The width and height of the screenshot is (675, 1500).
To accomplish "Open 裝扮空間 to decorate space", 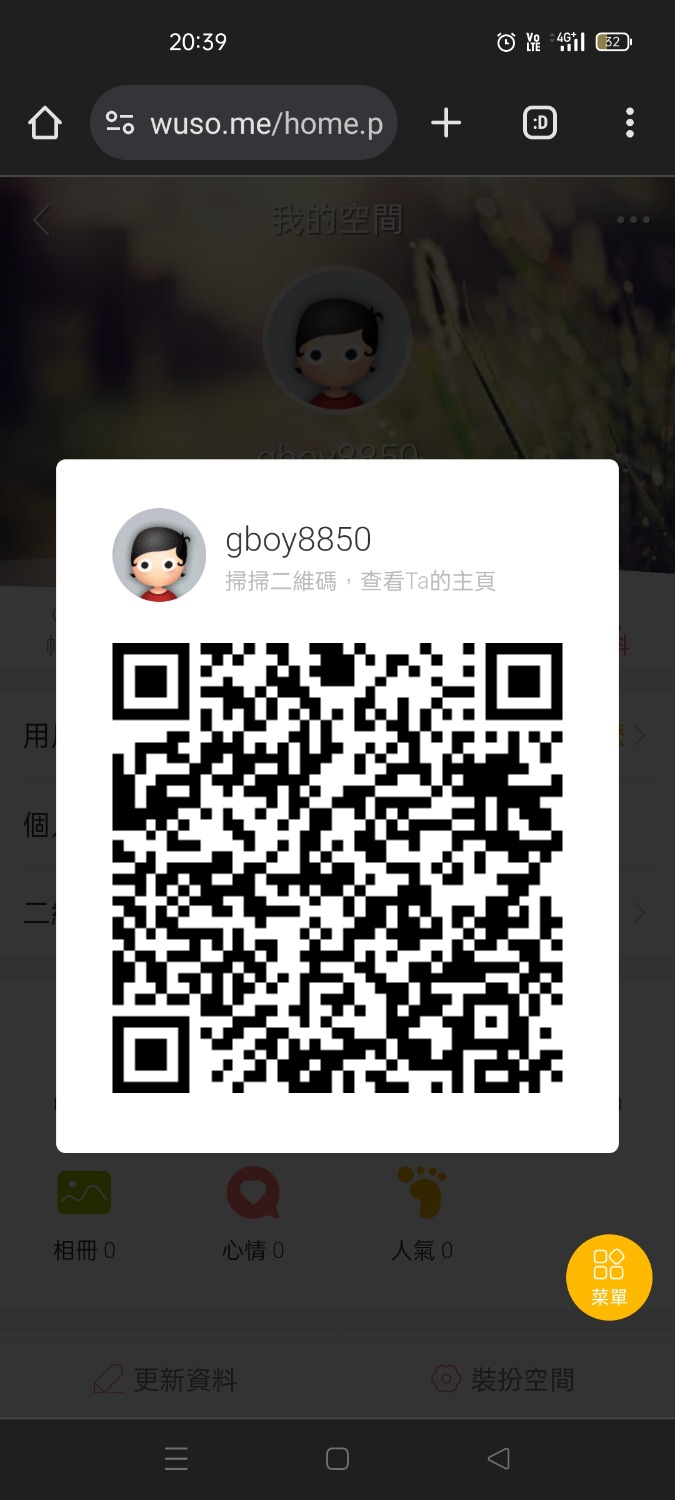I will [x=504, y=1380].
